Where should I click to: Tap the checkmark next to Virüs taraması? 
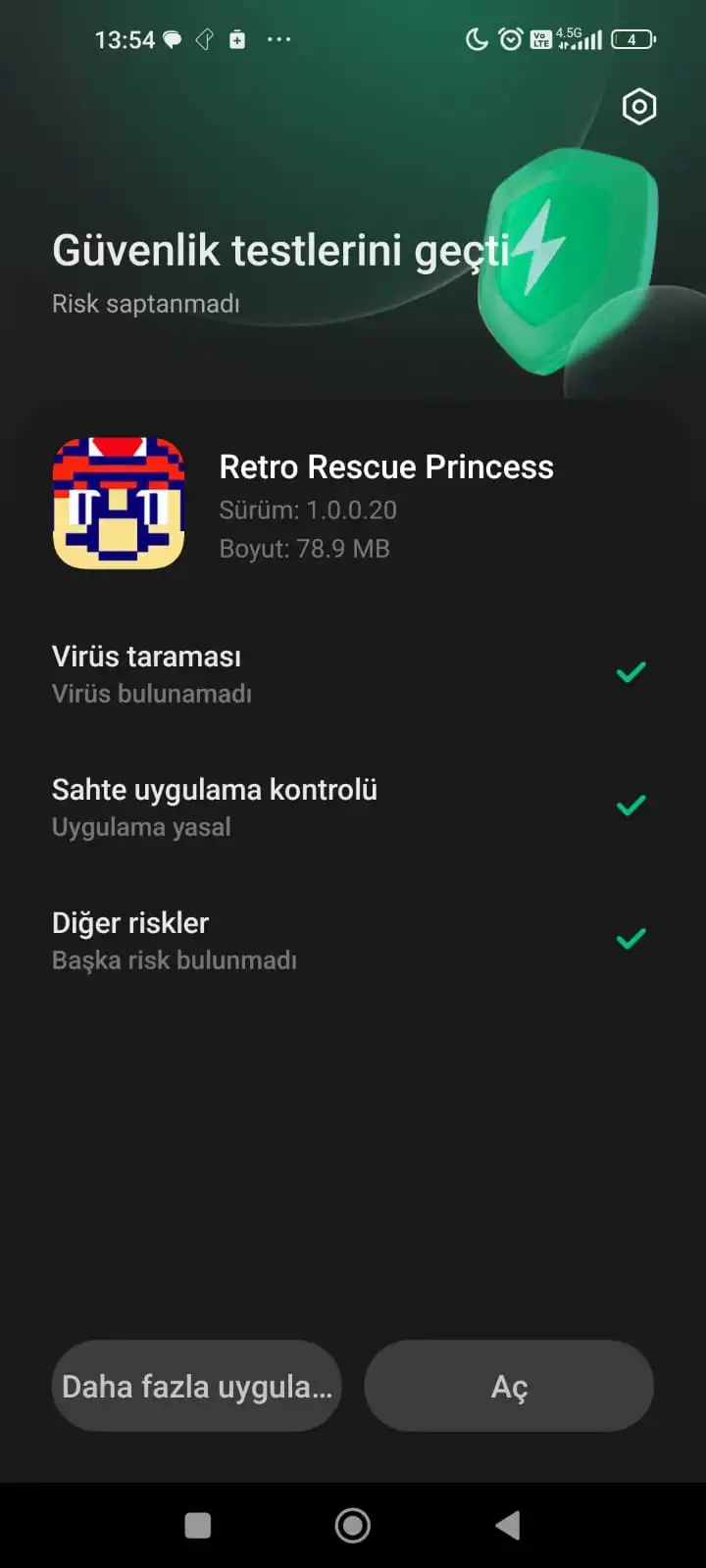[630, 671]
